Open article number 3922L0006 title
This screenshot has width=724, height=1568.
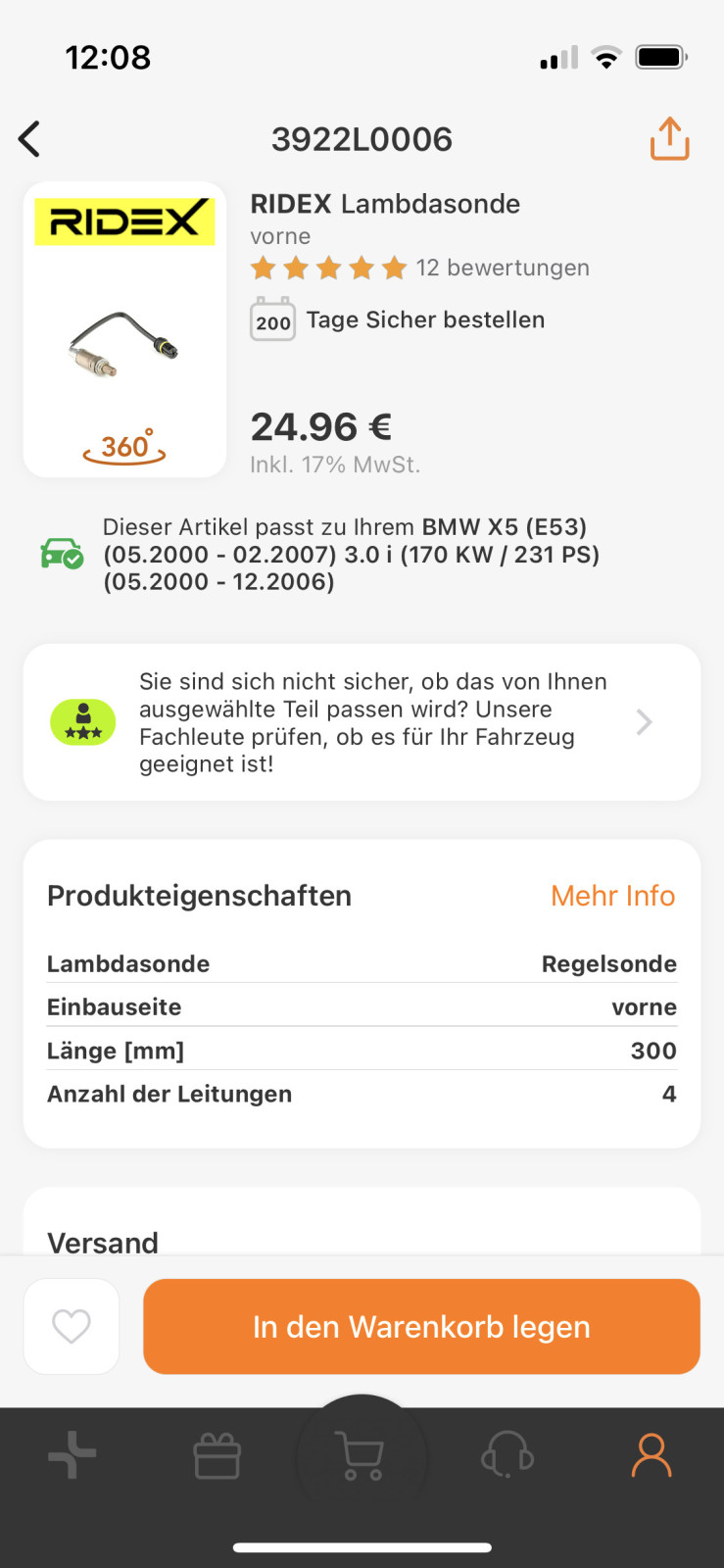pyautogui.click(x=362, y=138)
